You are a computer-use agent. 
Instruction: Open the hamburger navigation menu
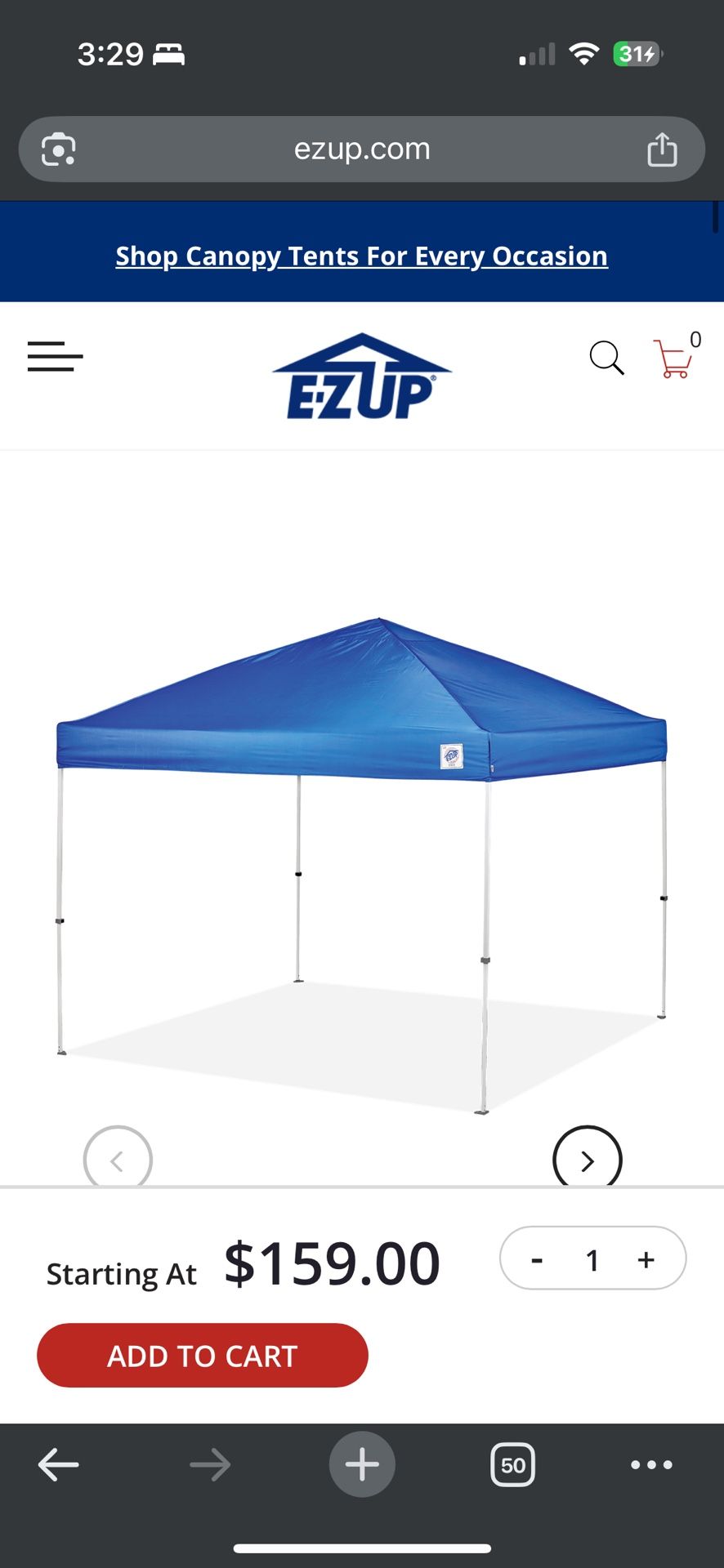(54, 358)
